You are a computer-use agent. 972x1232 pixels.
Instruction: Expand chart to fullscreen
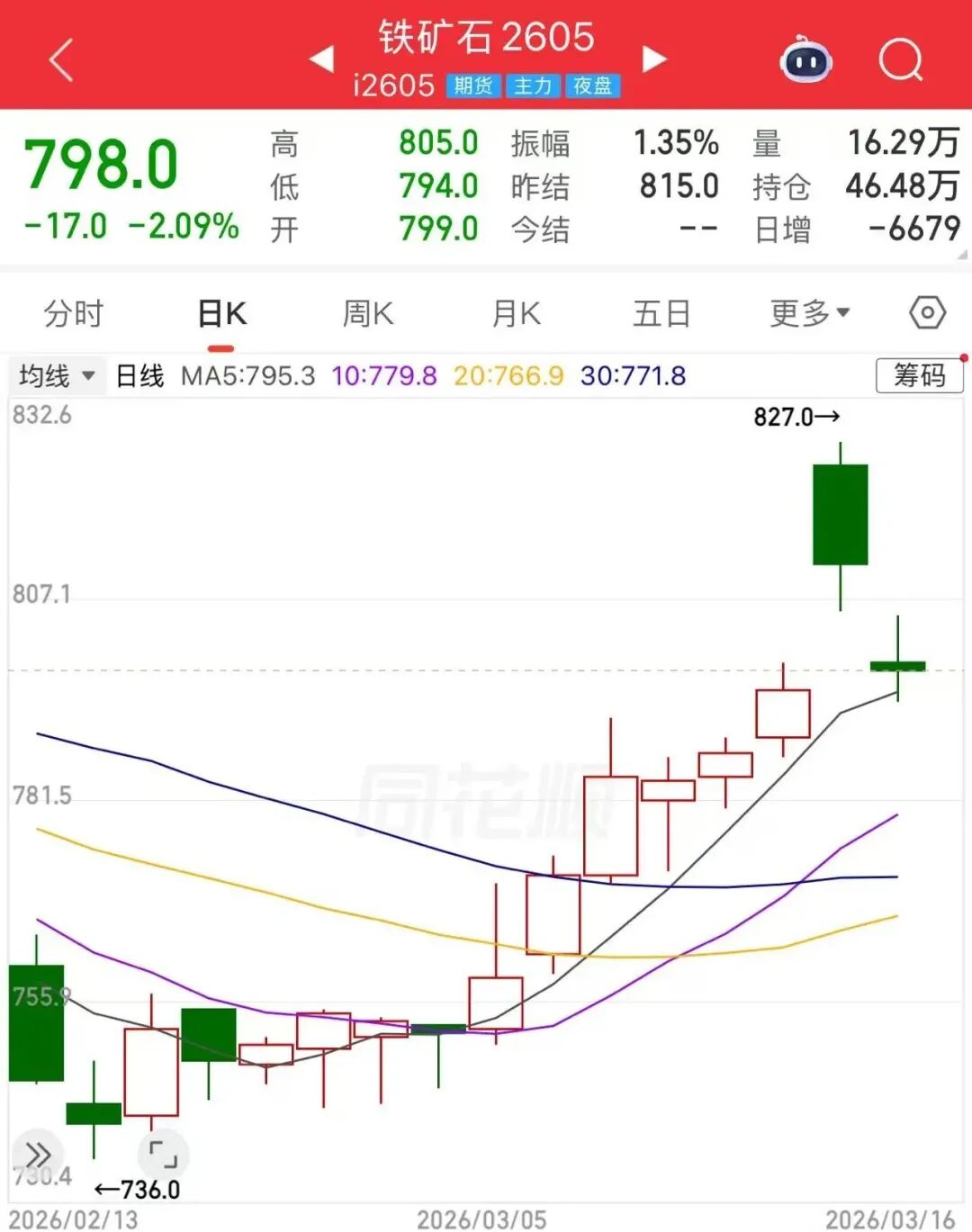pos(163,1154)
